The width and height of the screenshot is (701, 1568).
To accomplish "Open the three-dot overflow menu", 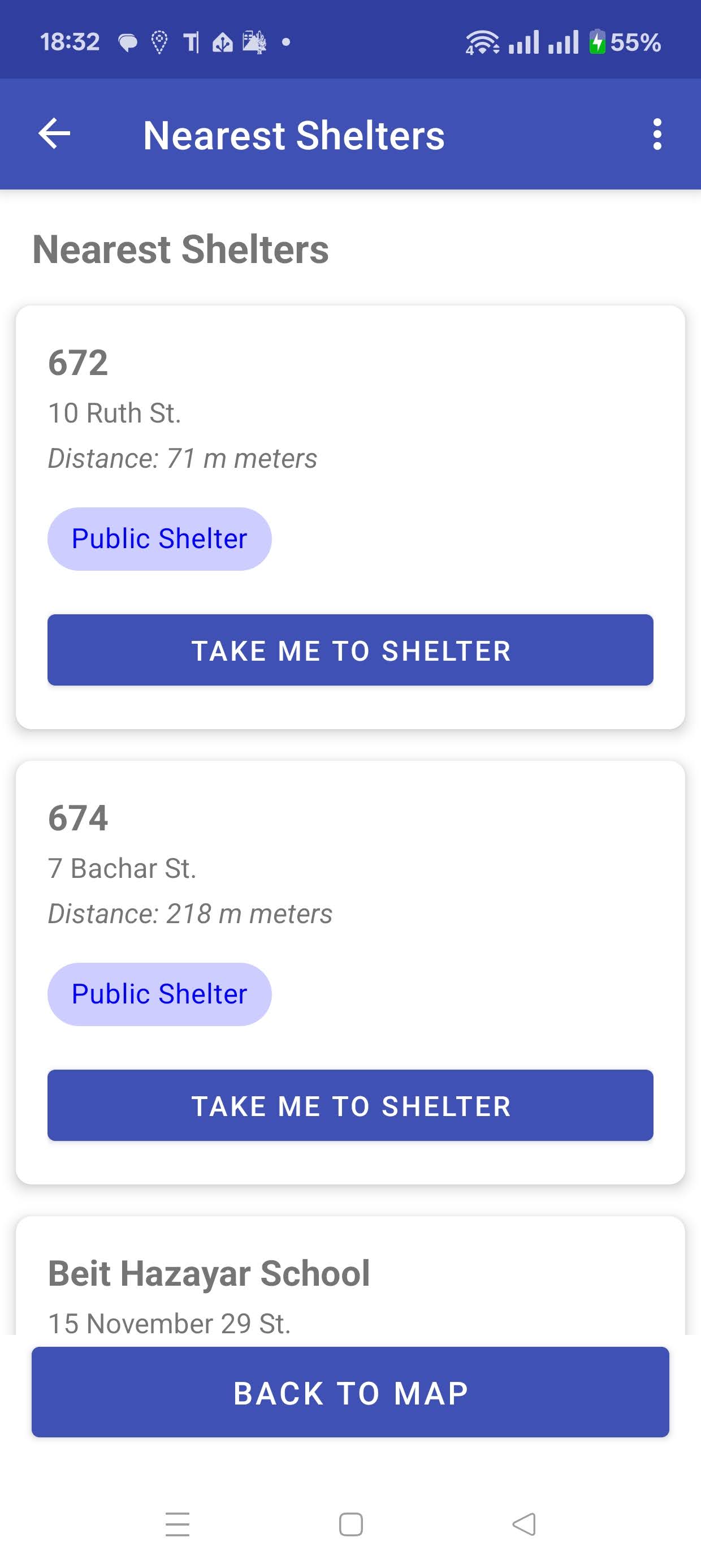I will (x=657, y=134).
